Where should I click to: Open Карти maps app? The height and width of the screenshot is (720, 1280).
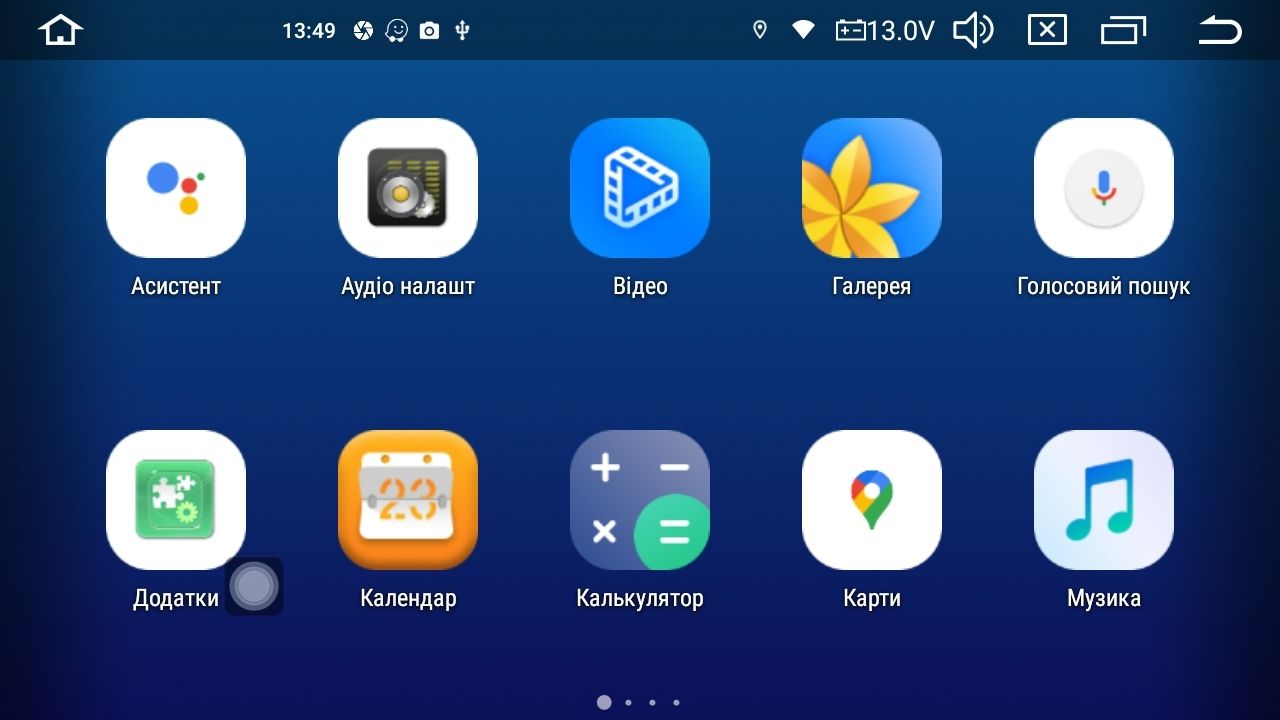[x=872, y=500]
